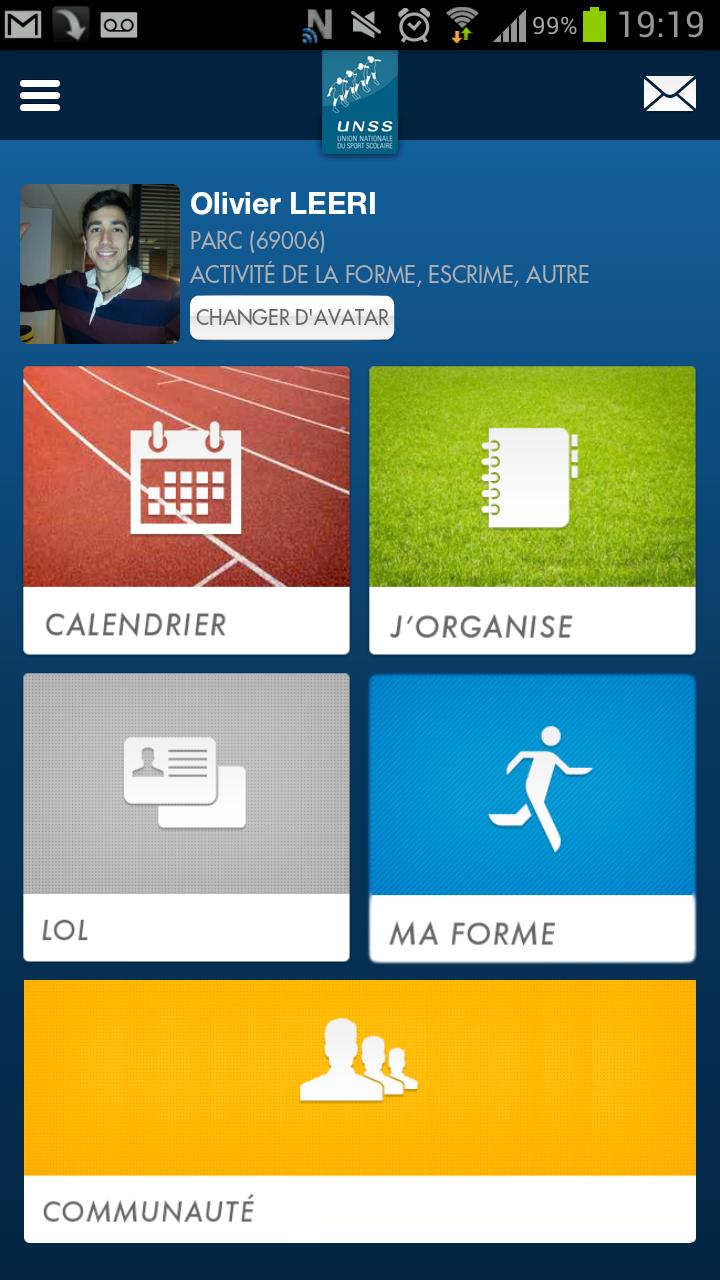720x1280 pixels.
Task: Tap the Changer d'avatar button
Action: coord(292,318)
